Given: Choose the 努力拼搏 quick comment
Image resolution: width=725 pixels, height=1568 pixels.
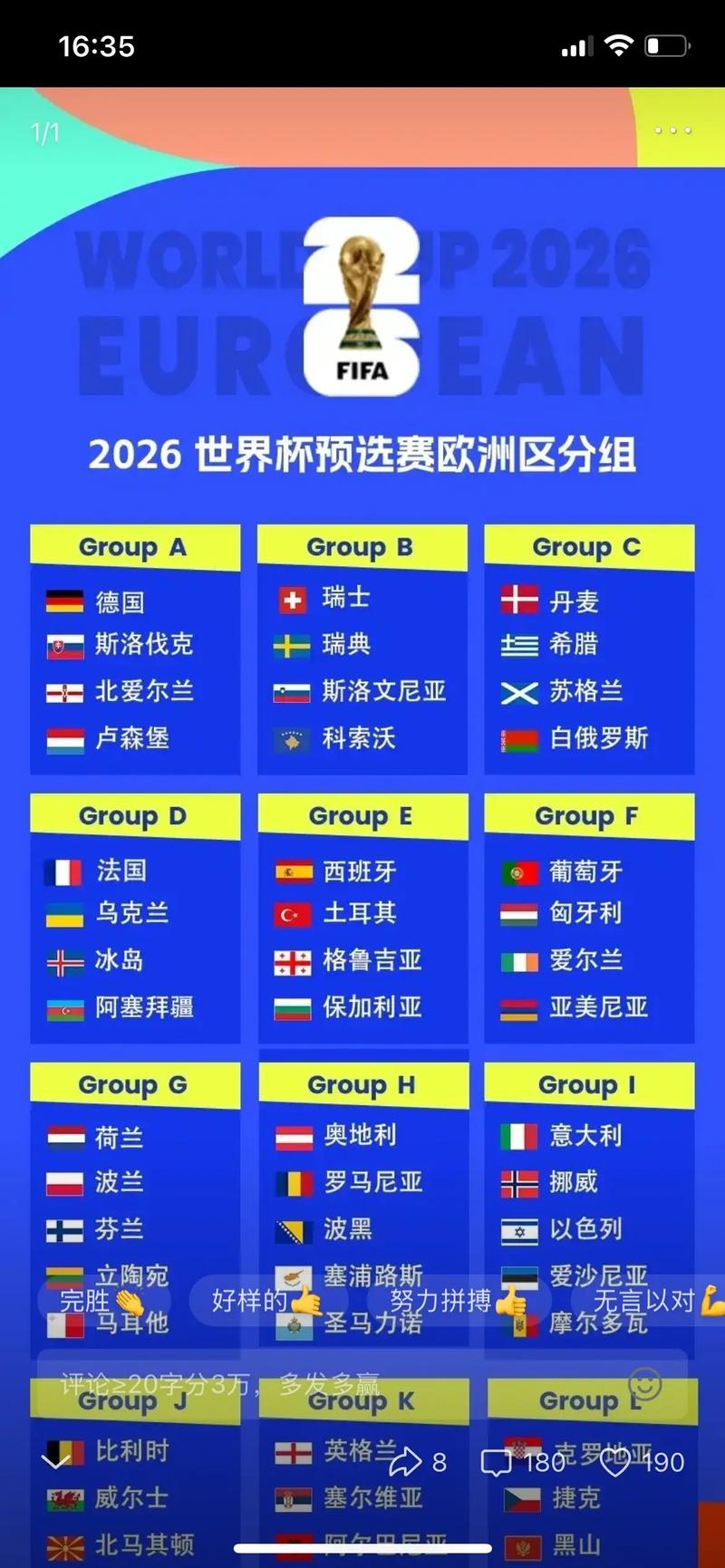Looking at the screenshot, I should pyautogui.click(x=458, y=1302).
